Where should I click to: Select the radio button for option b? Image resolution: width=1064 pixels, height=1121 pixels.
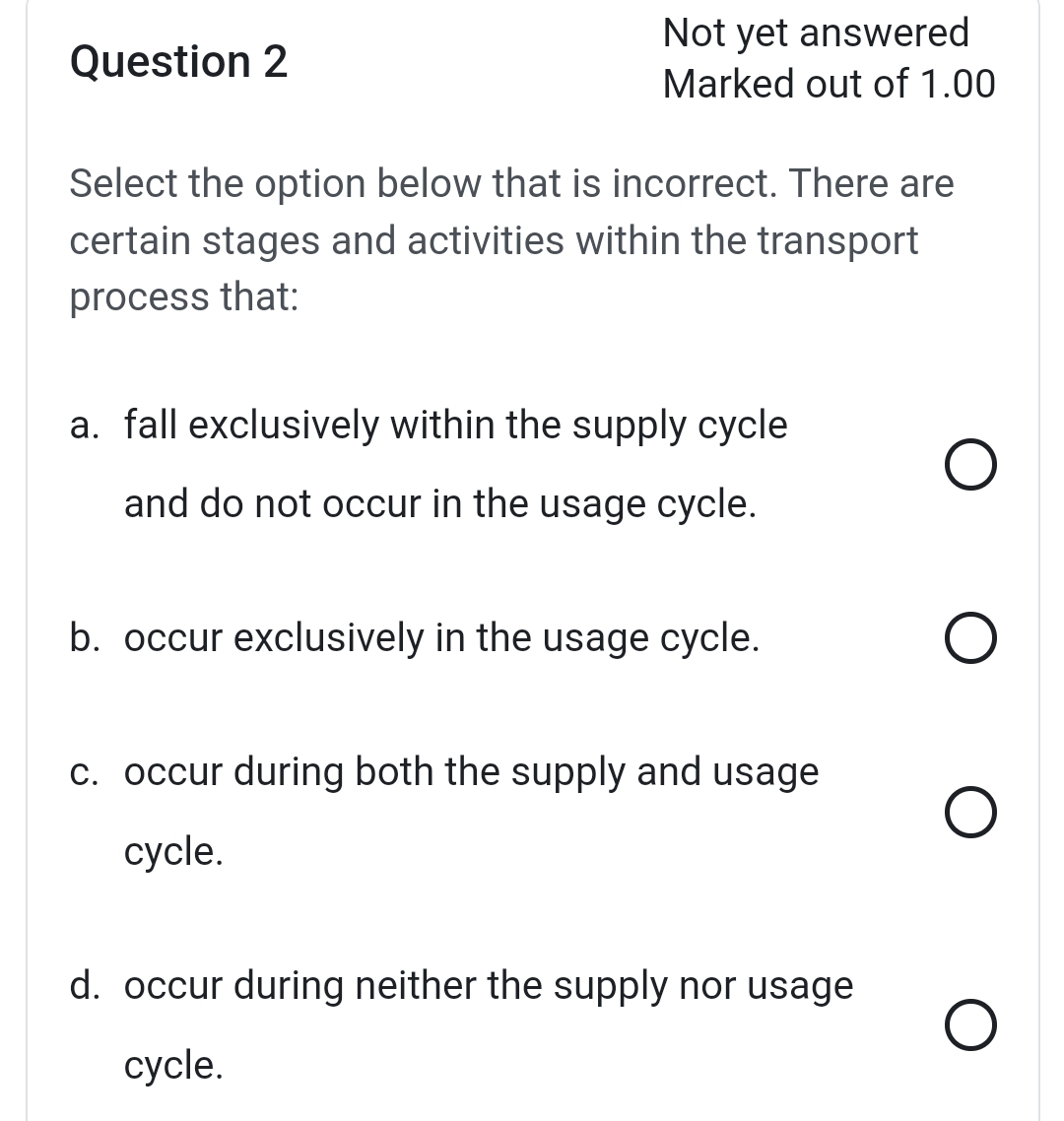(970, 638)
